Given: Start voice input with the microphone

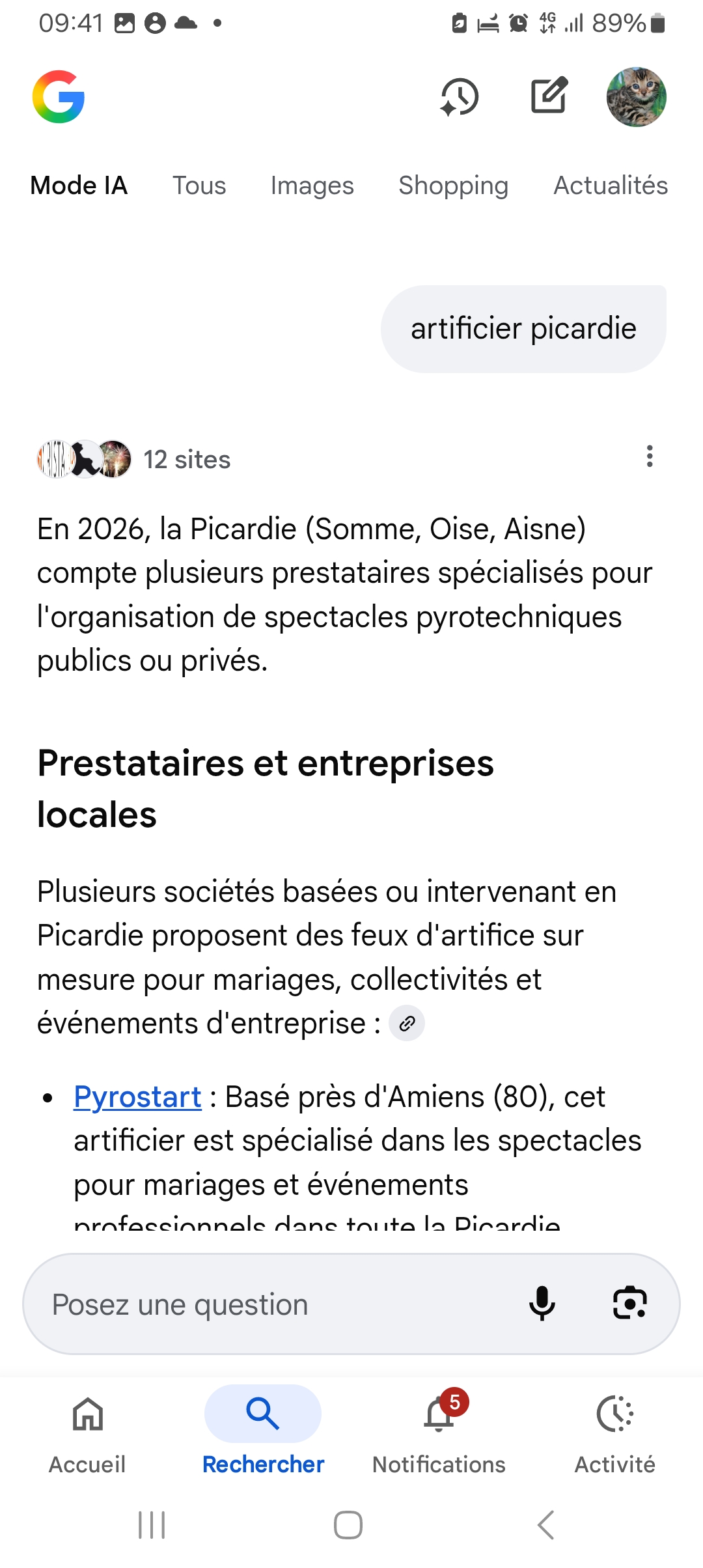Looking at the screenshot, I should pos(542,1303).
